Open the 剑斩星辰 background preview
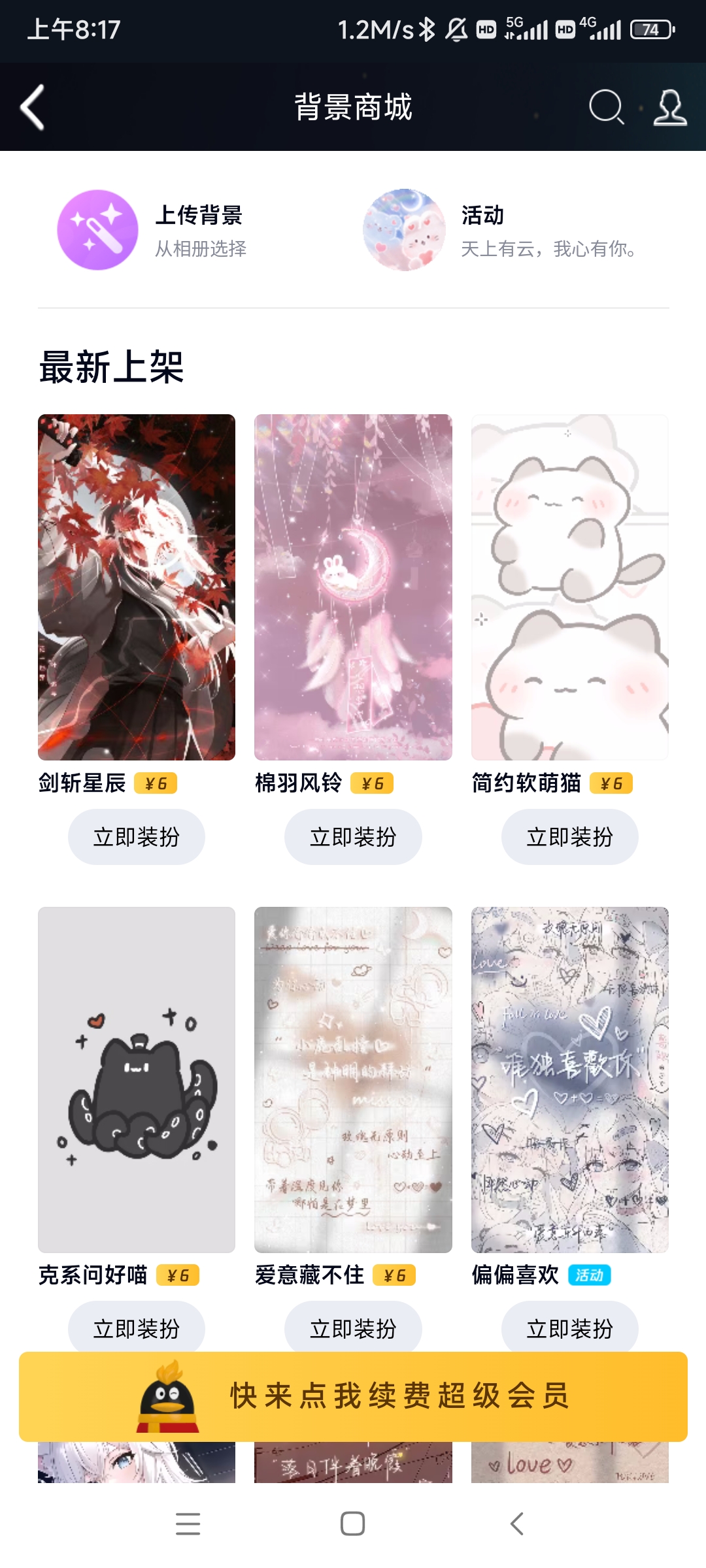The image size is (706, 1568). point(137,587)
